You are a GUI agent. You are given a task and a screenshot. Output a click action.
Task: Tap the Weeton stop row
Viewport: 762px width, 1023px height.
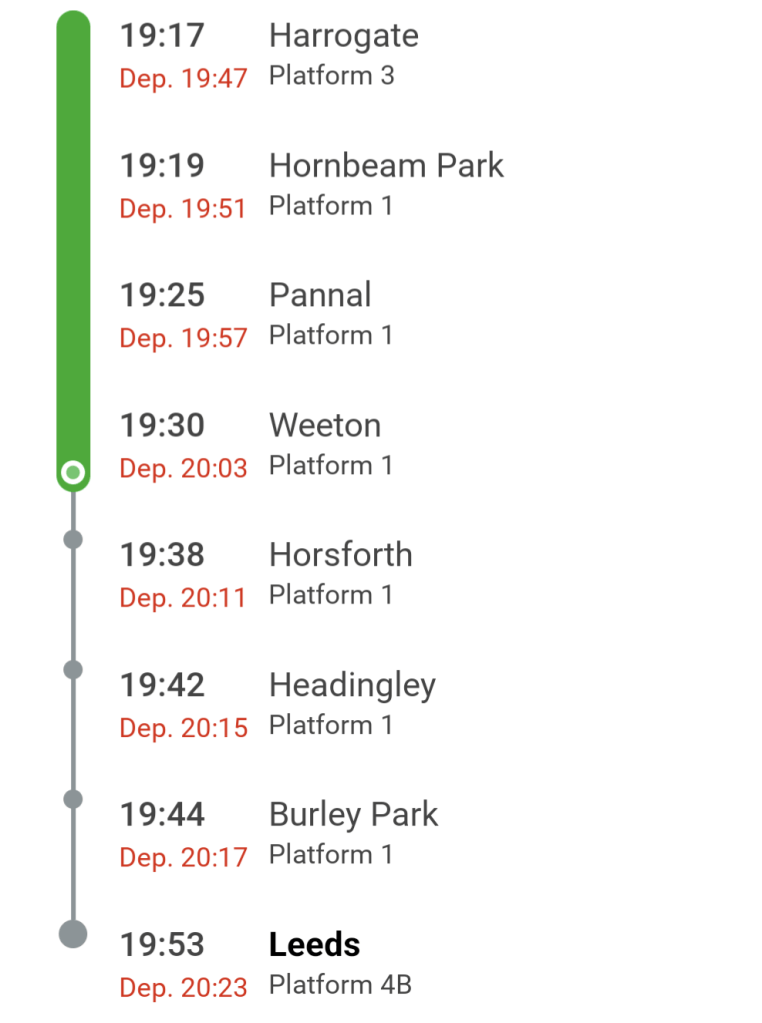pos(324,426)
